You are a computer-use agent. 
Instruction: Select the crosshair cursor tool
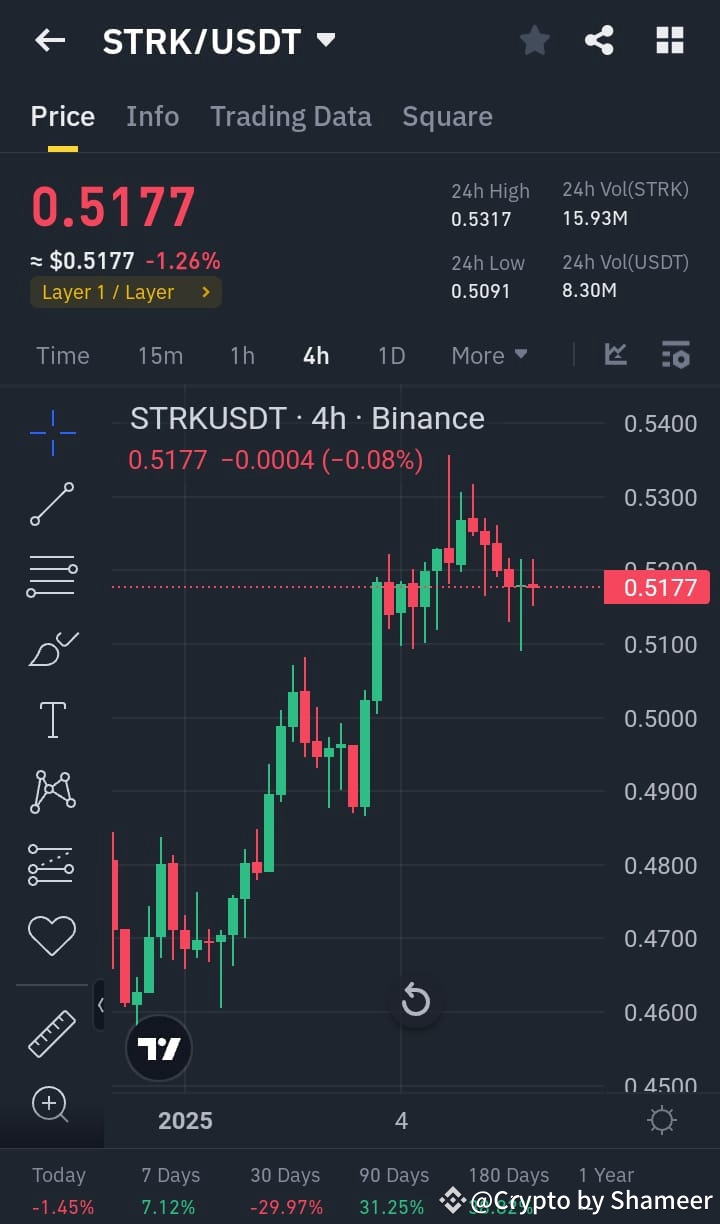[52, 432]
